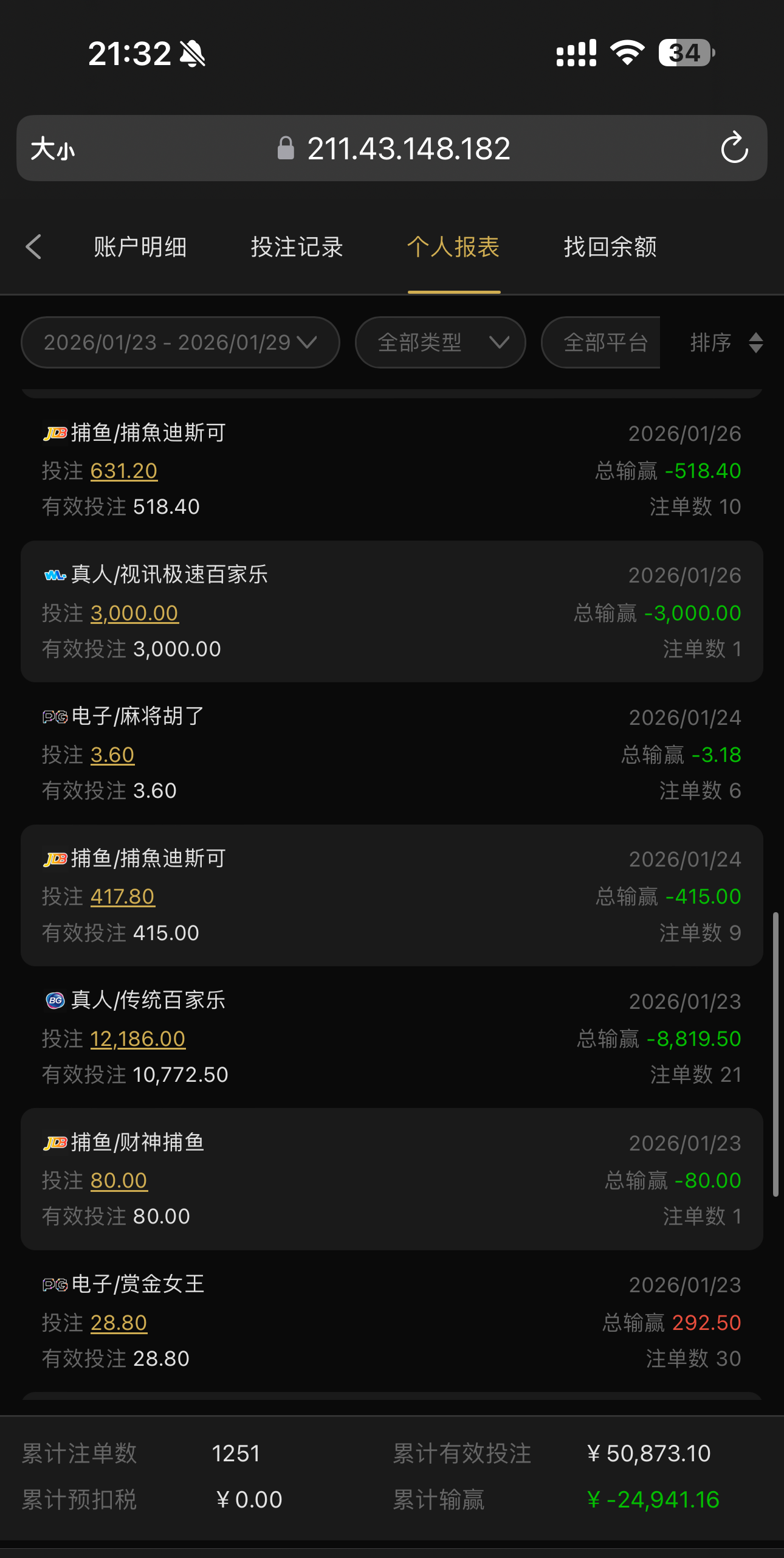Tap the 211.43.148.182 address bar
The image size is (784, 1558).
coord(408,148)
